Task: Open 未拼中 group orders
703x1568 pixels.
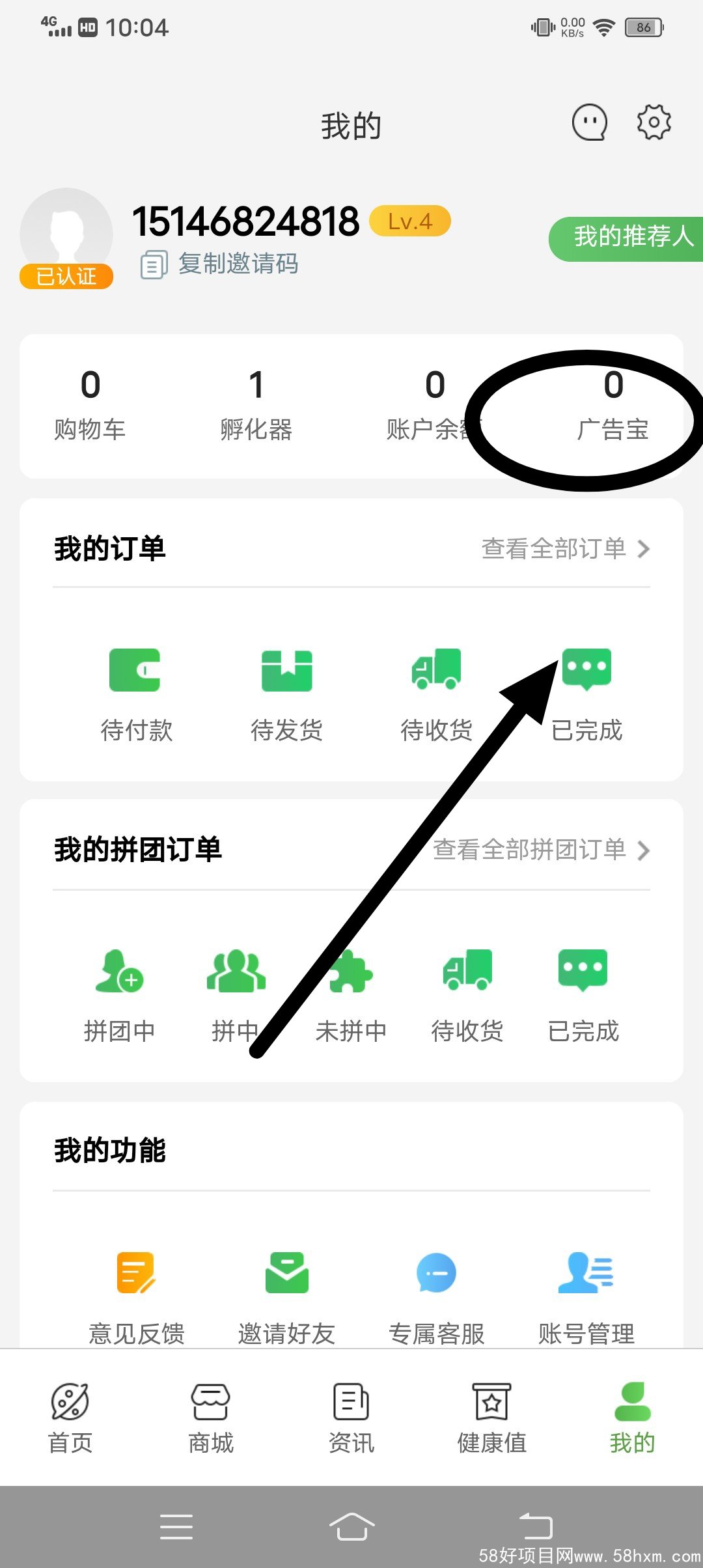Action: click(x=351, y=995)
